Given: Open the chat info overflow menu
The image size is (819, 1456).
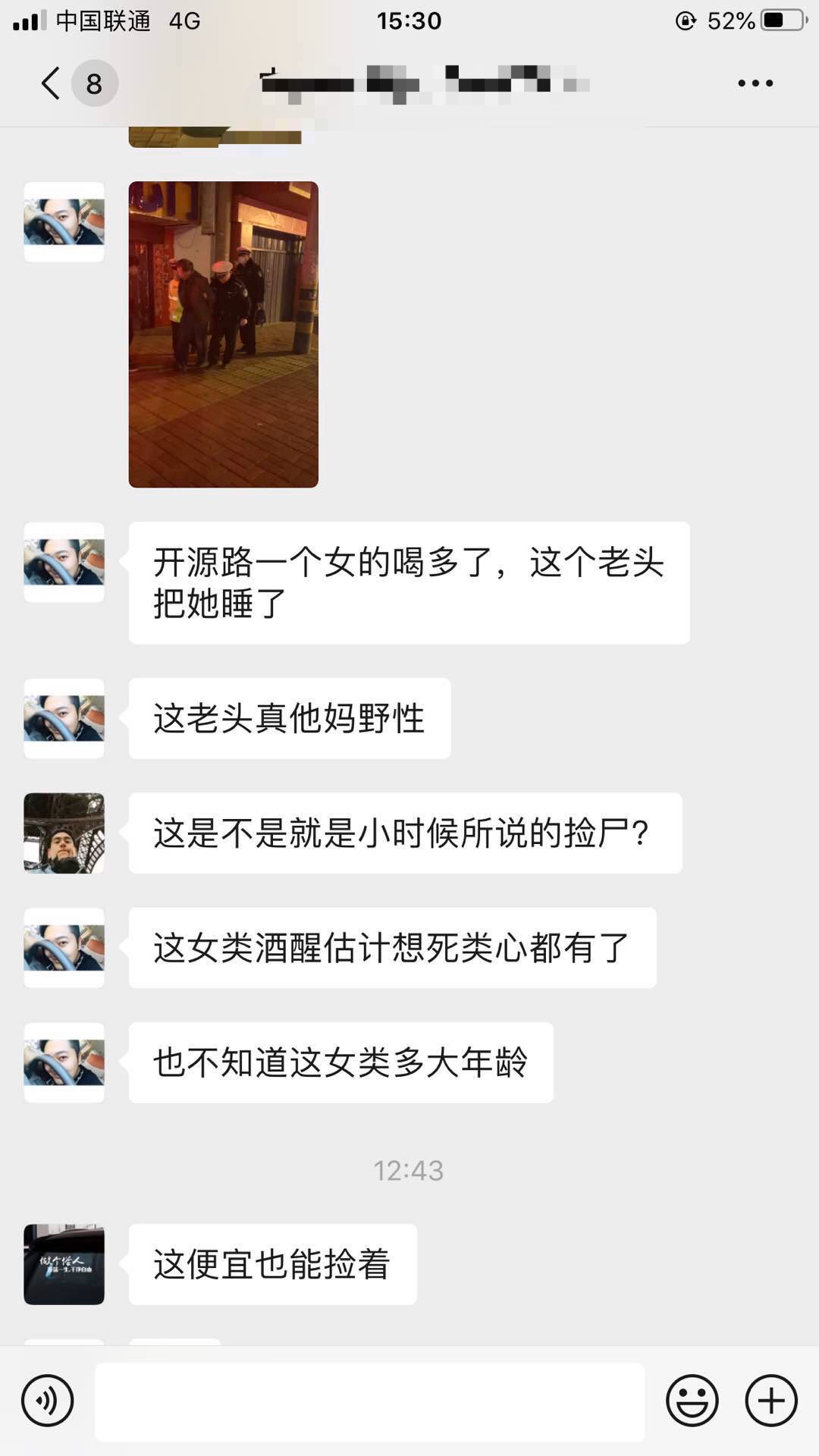Looking at the screenshot, I should [x=755, y=83].
